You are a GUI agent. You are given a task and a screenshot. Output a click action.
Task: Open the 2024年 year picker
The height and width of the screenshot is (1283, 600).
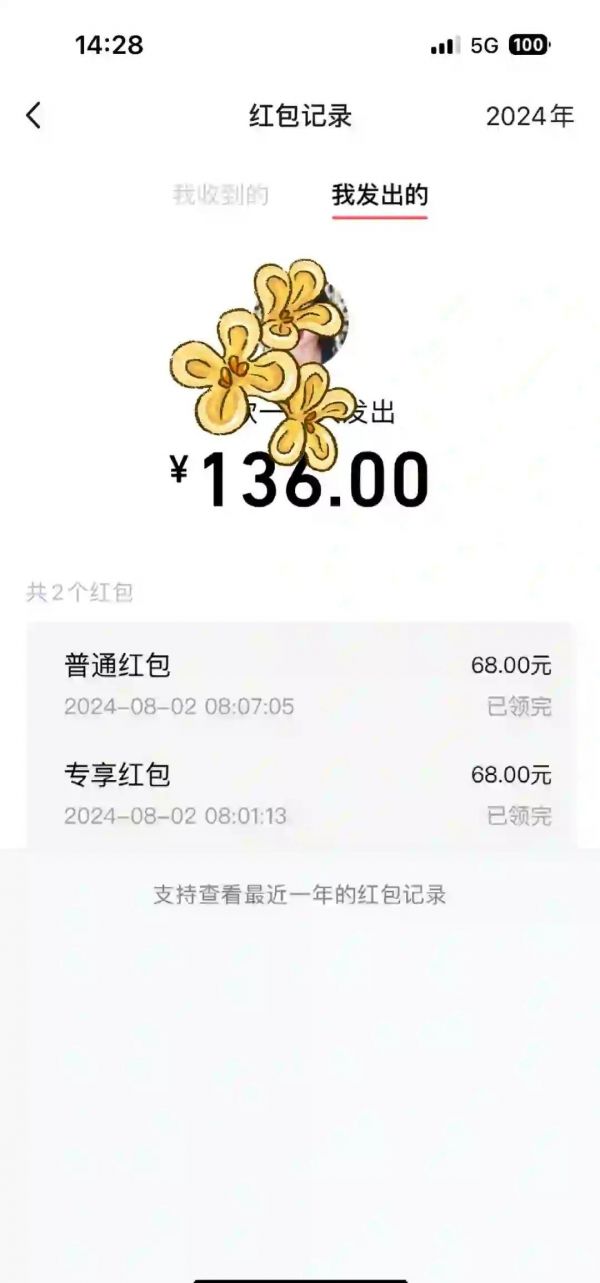click(530, 116)
